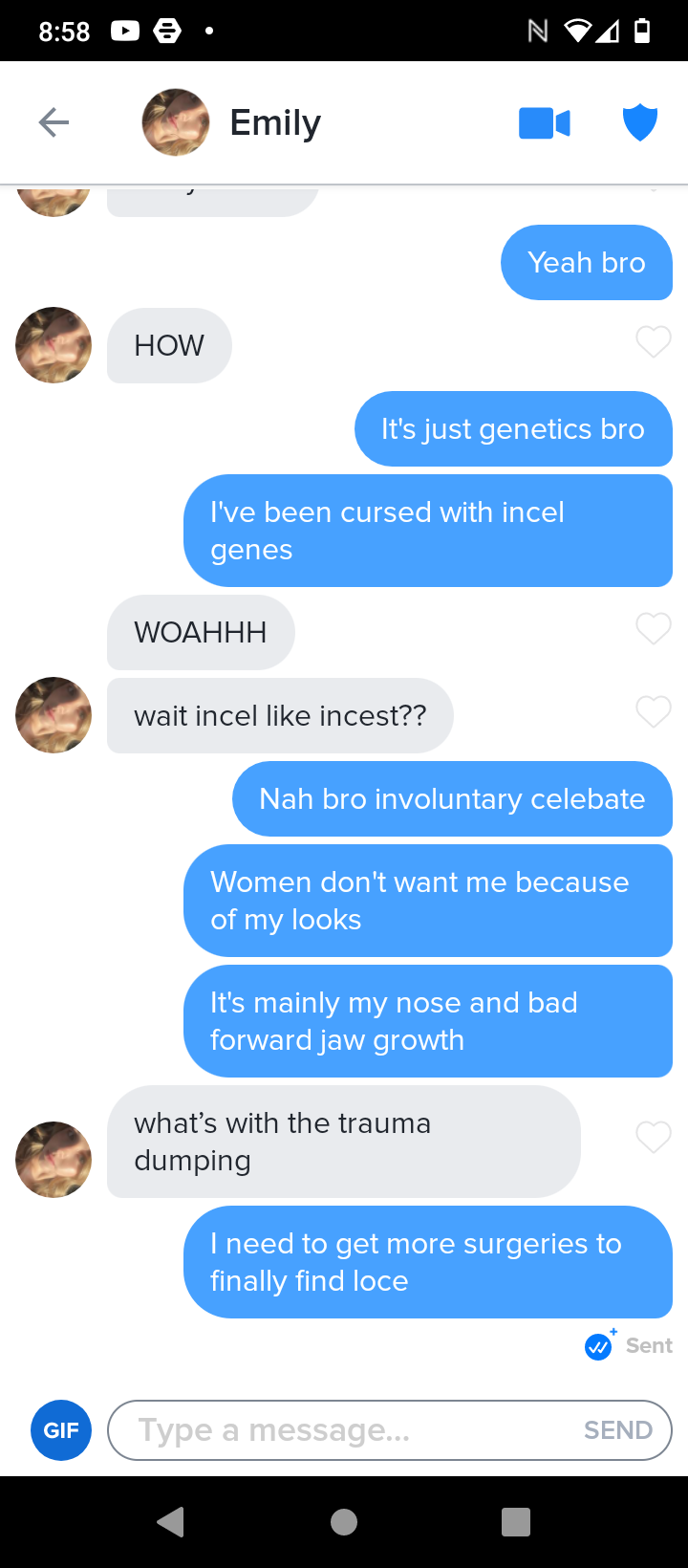Send the message with the SEND button
688x1568 pixels.
tap(618, 1430)
